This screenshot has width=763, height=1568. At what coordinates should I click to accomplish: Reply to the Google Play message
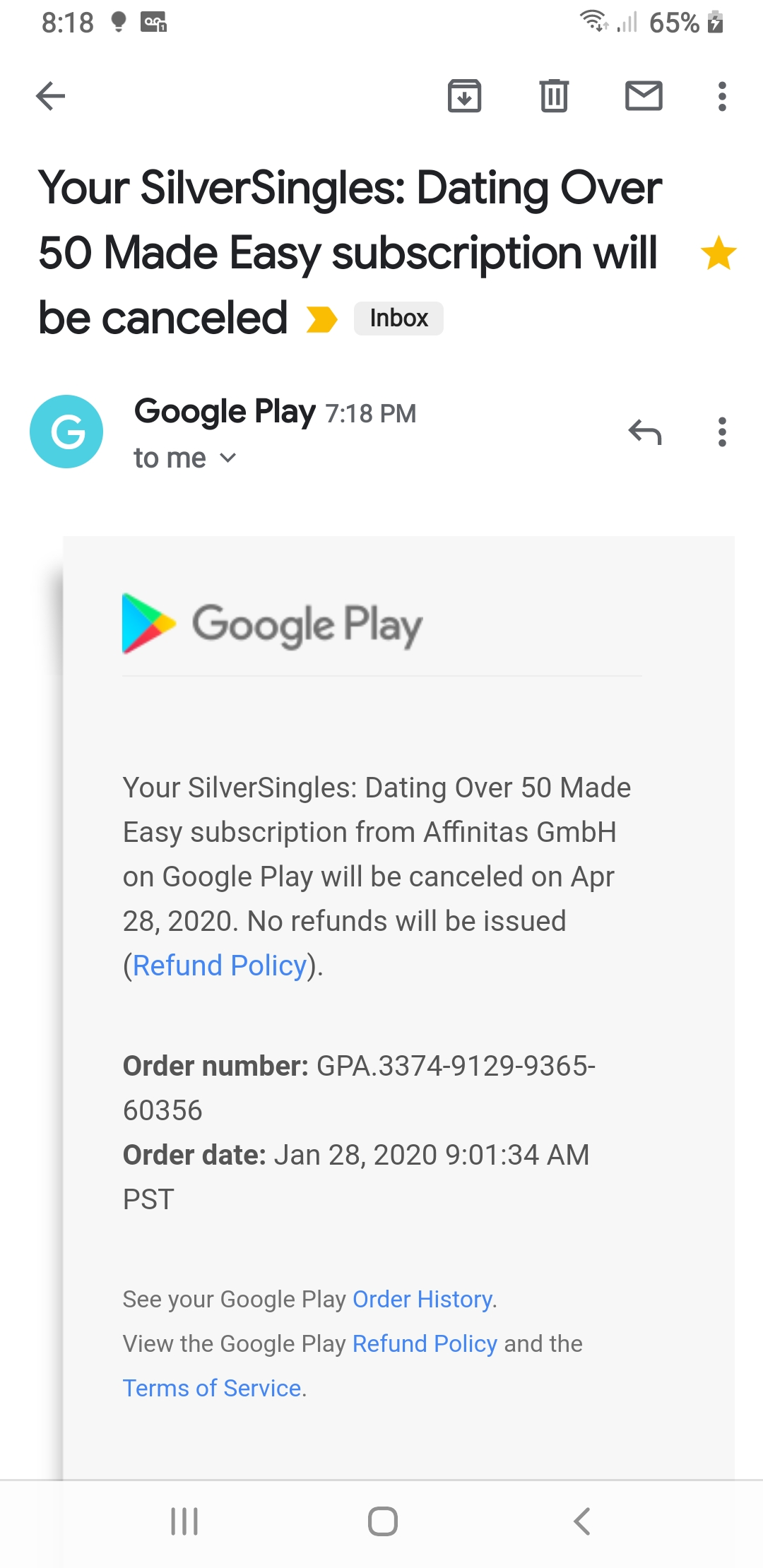[x=645, y=432]
